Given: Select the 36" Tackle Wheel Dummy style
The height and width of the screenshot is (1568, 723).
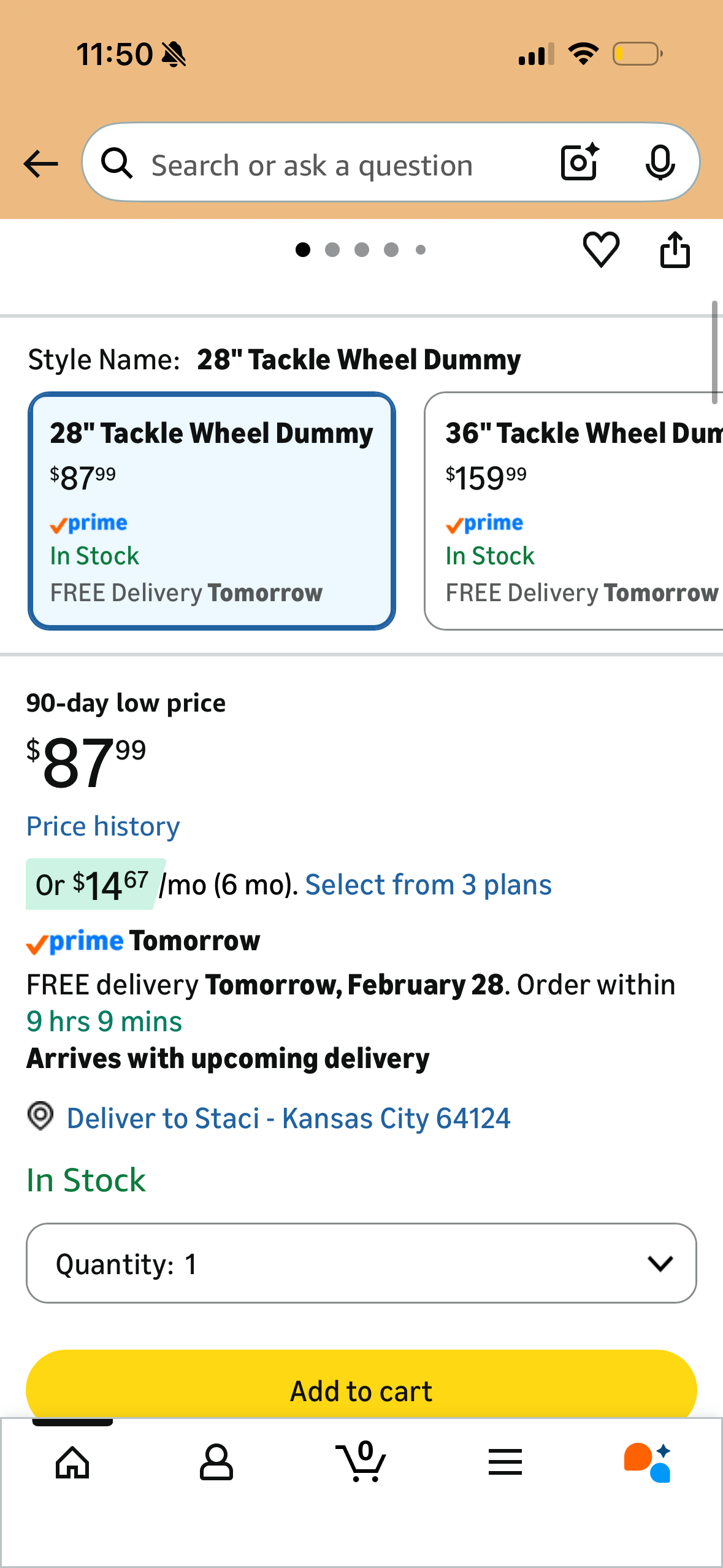Looking at the screenshot, I should click(576, 509).
